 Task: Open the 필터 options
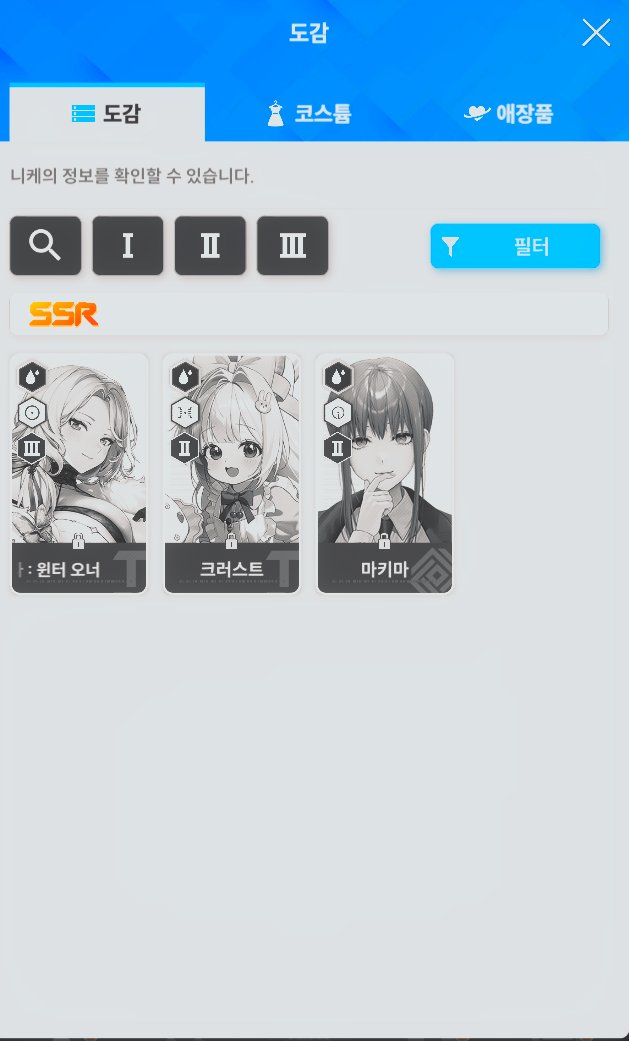(x=515, y=246)
